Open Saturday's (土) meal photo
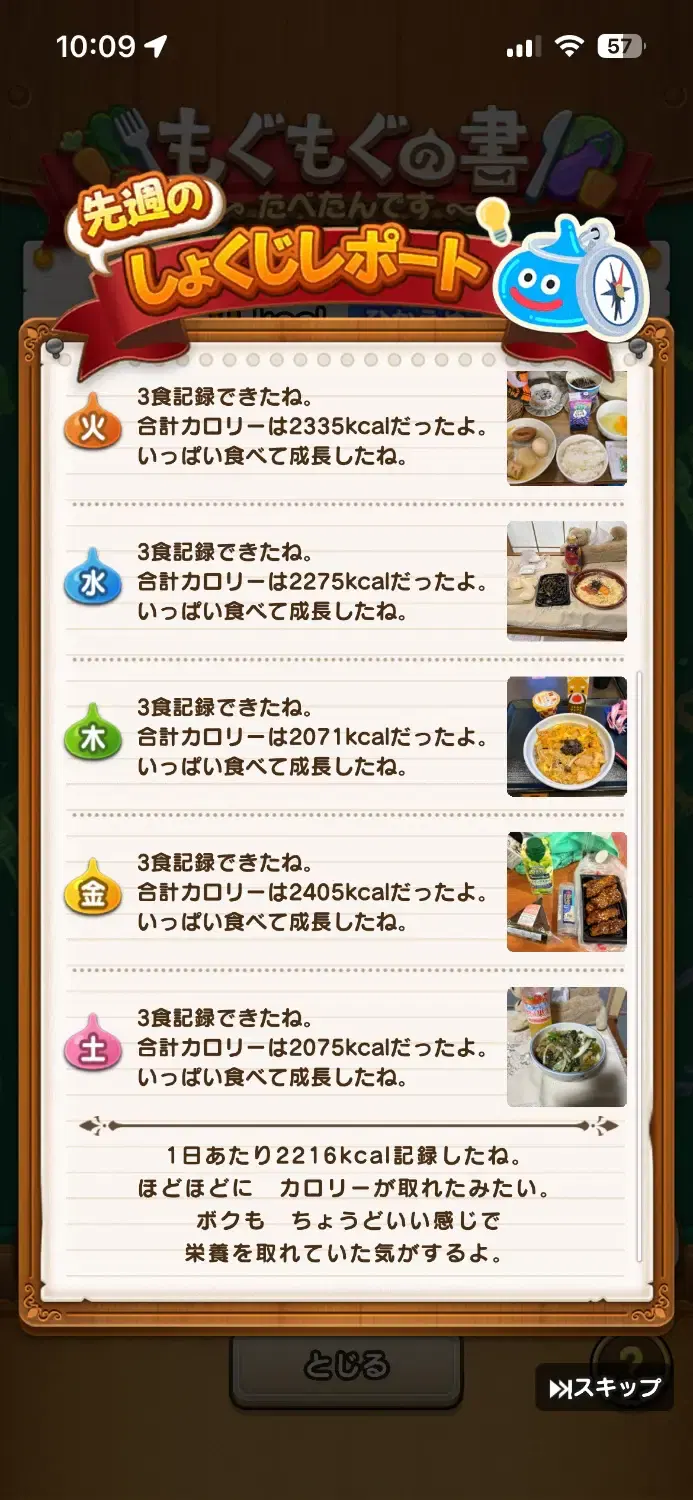The height and width of the screenshot is (1500, 693). pos(566,1047)
